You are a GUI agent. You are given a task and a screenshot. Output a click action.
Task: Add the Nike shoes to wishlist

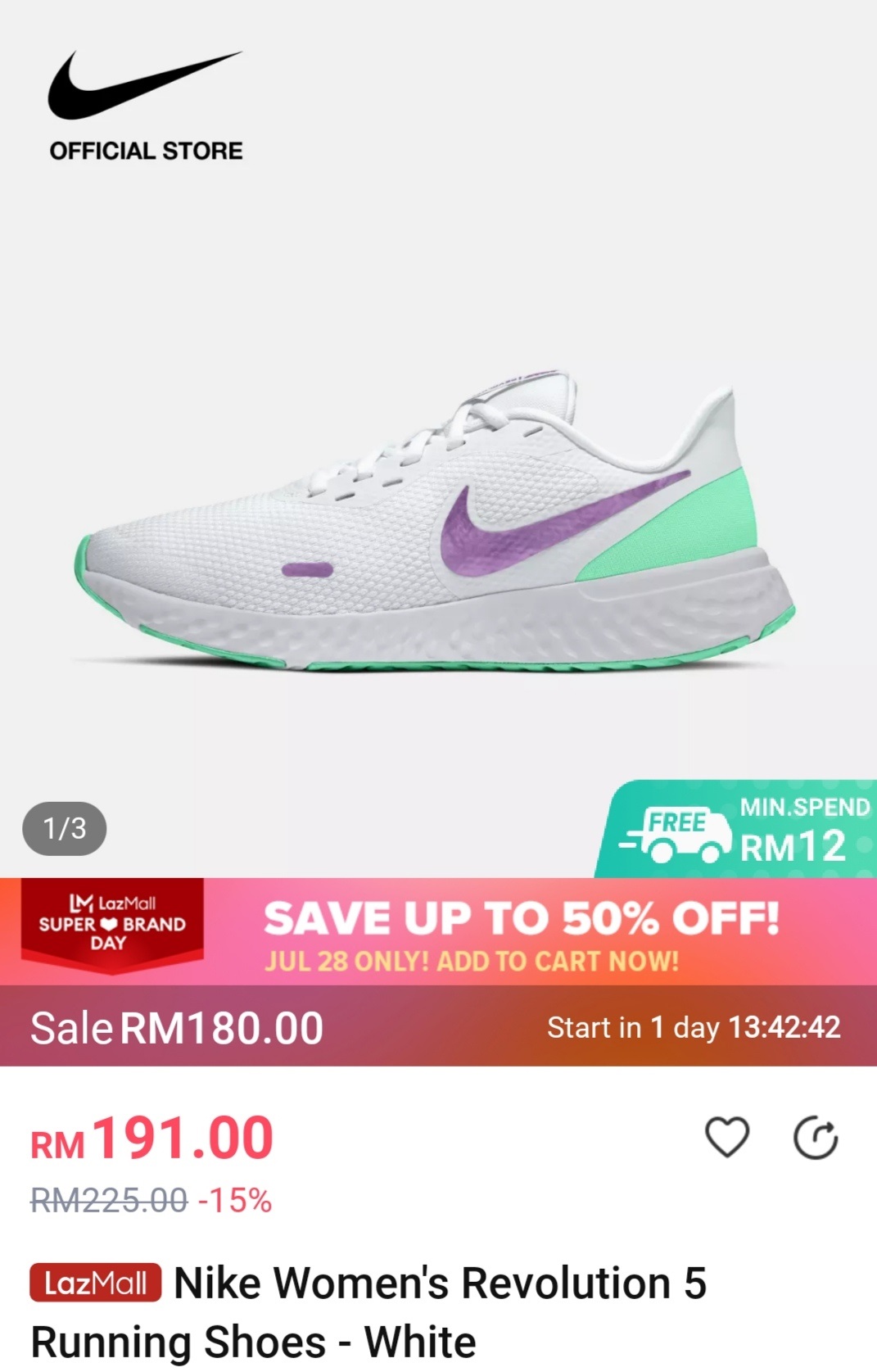pos(726,1138)
